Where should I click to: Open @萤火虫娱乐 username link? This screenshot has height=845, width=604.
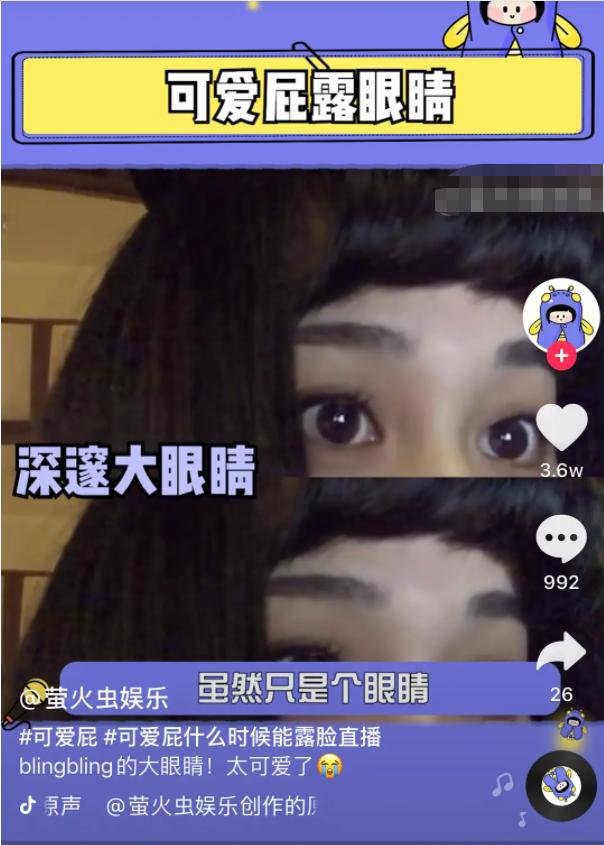click(94, 697)
